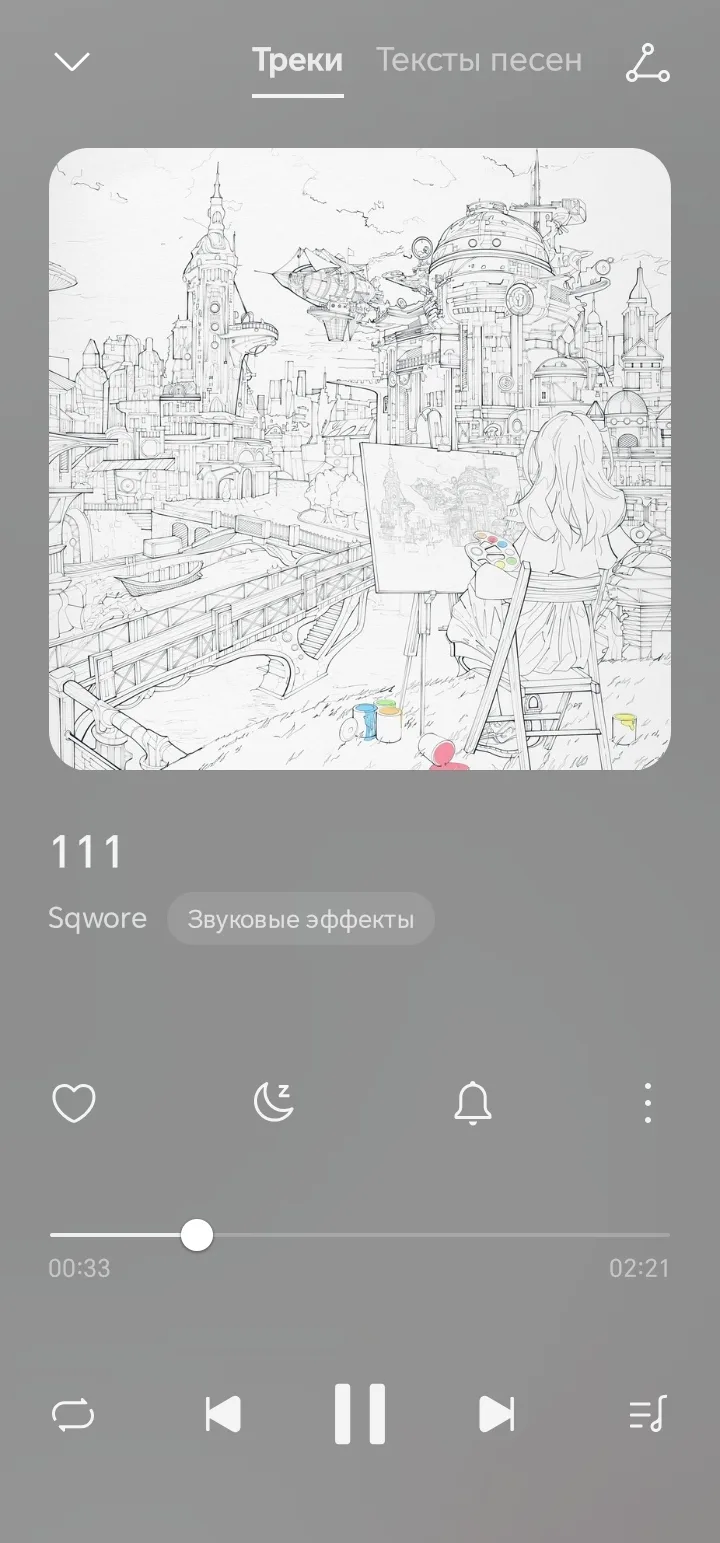Image resolution: width=720 pixels, height=1543 pixels.
Task: Toggle the repeat mode
Action: coord(73,1415)
